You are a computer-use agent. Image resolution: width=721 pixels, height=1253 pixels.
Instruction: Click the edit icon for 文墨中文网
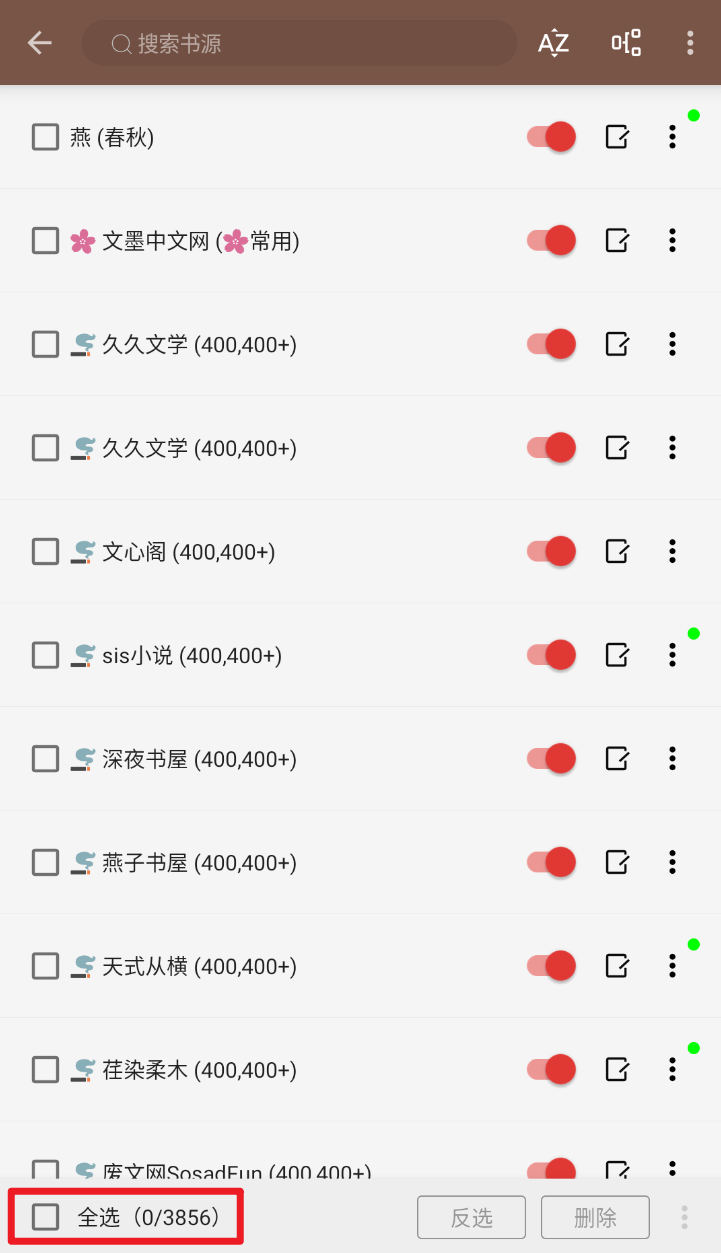click(x=617, y=240)
